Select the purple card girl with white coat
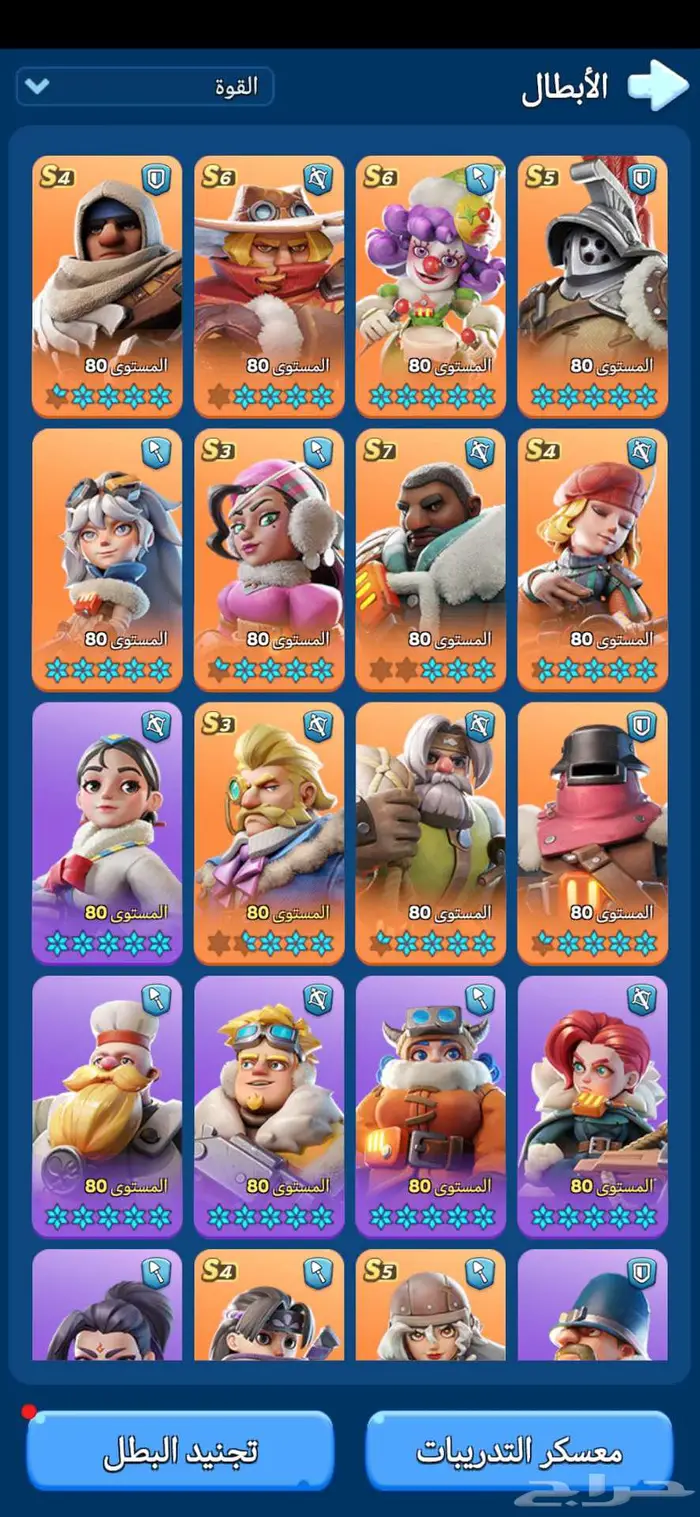 [x=107, y=833]
